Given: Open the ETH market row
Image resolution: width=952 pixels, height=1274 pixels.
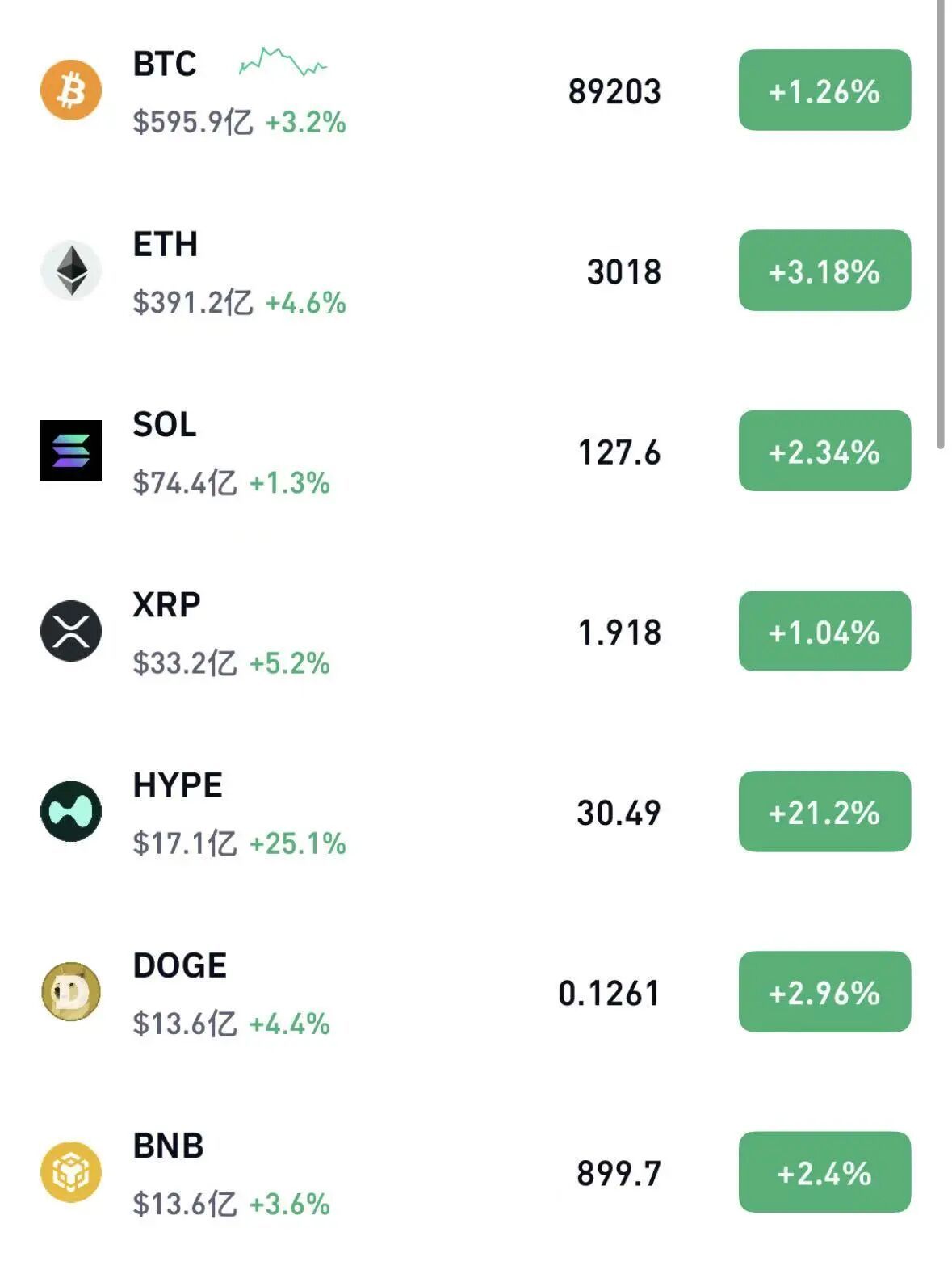Looking at the screenshot, I should click(x=166, y=245).
